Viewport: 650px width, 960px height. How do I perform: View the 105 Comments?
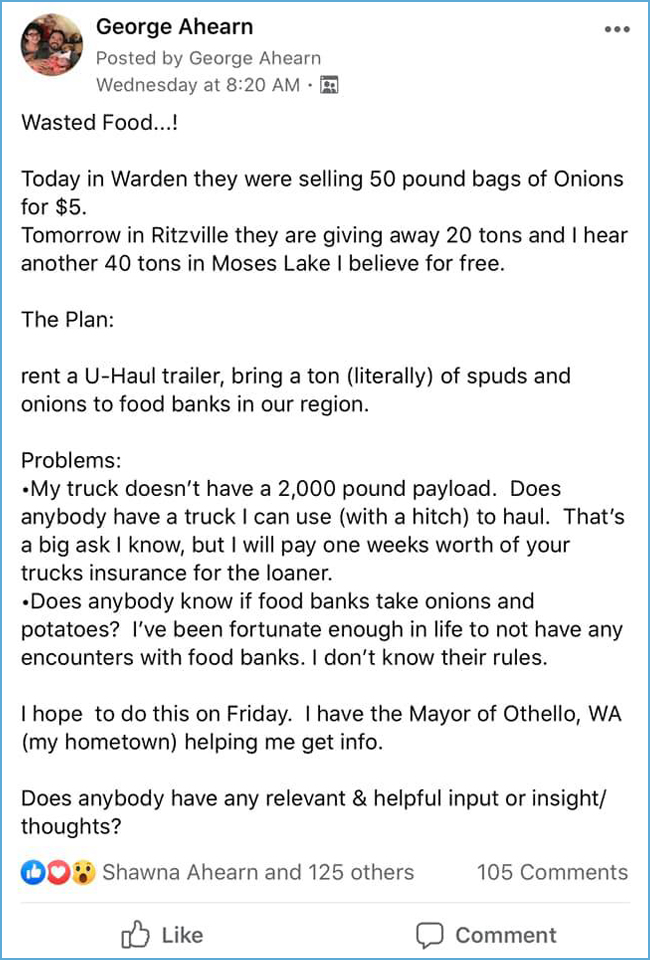[x=552, y=872]
